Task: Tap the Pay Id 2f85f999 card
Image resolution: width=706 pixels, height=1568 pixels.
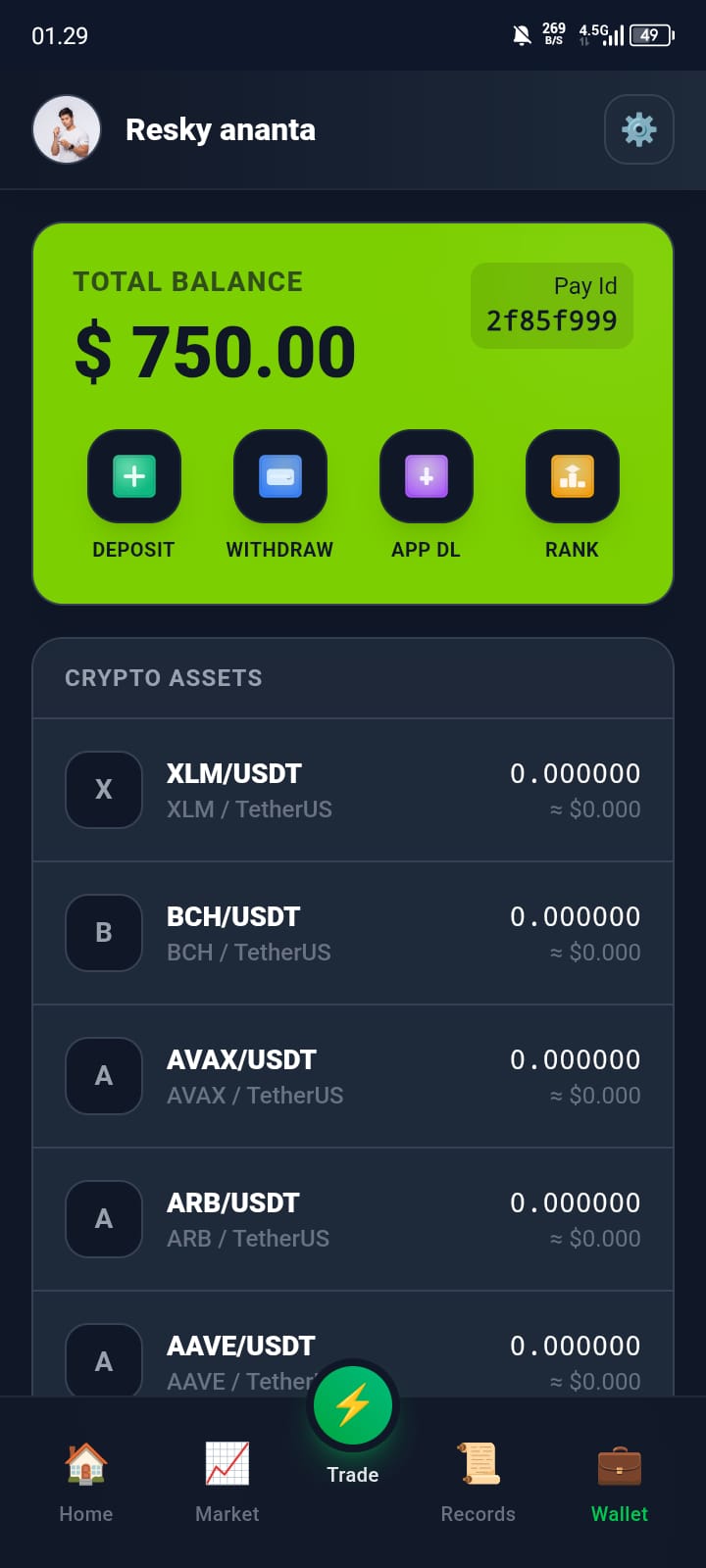Action: click(x=552, y=305)
